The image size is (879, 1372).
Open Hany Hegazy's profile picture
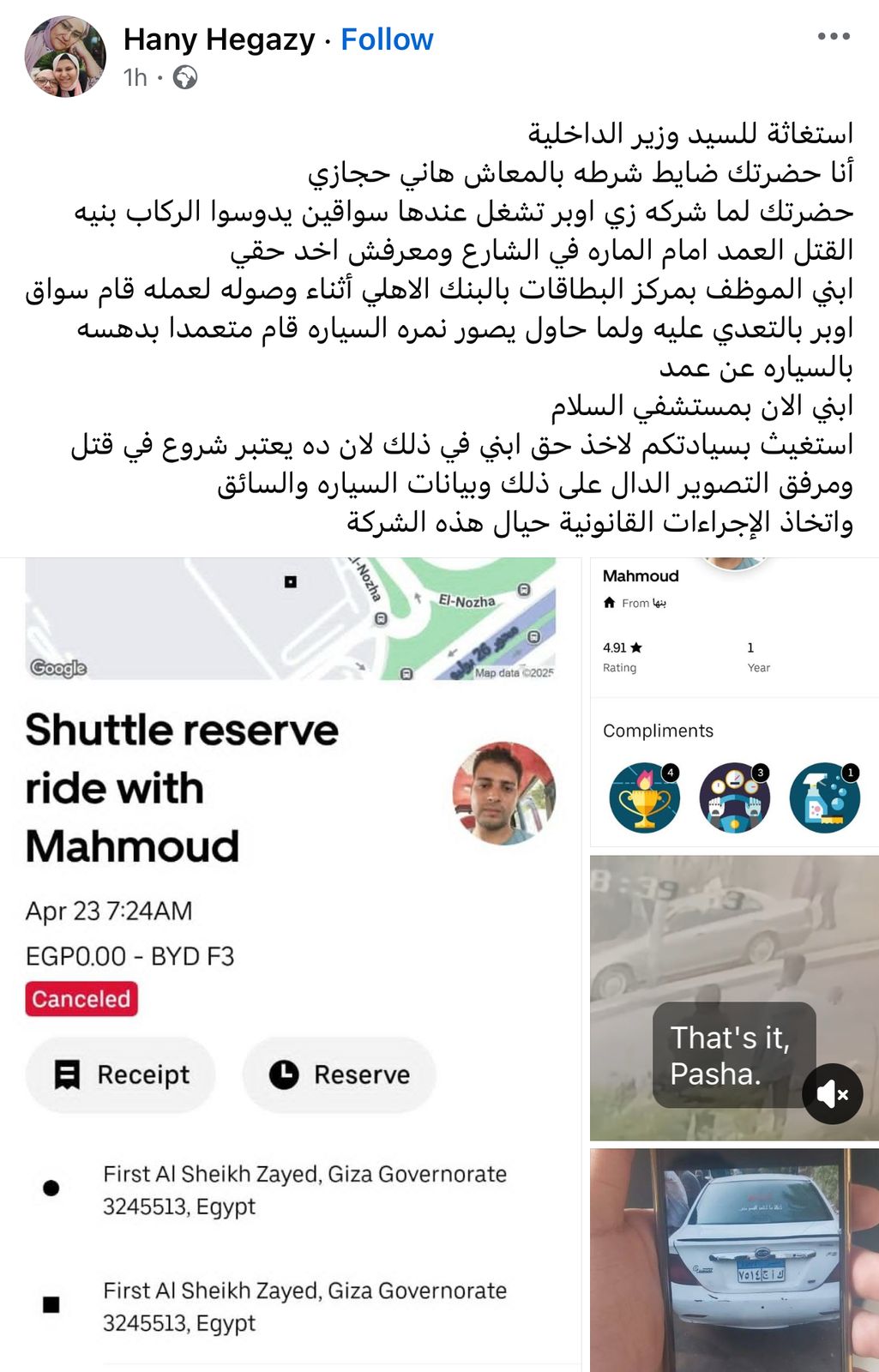(x=65, y=57)
